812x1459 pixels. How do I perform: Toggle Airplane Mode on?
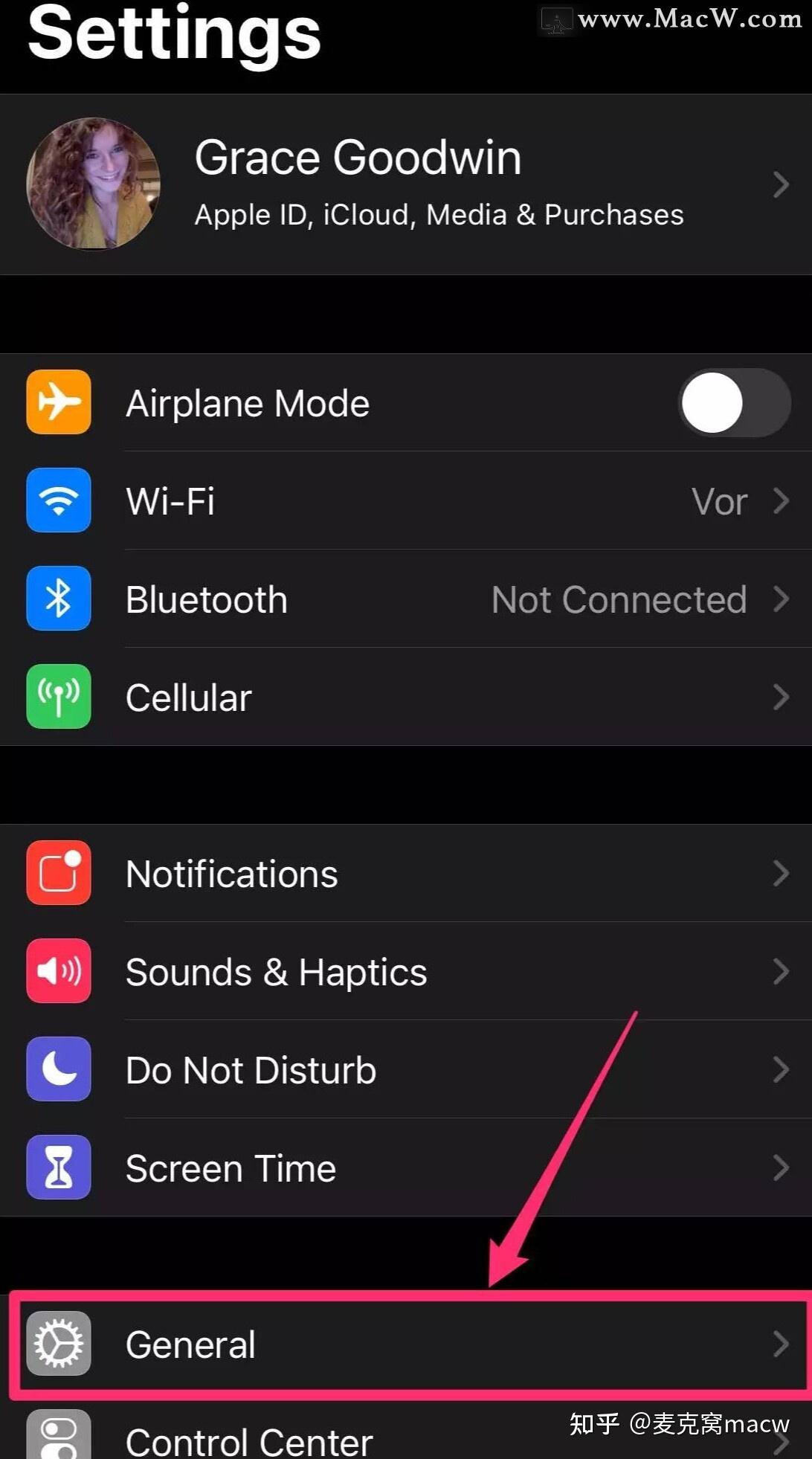(x=732, y=402)
